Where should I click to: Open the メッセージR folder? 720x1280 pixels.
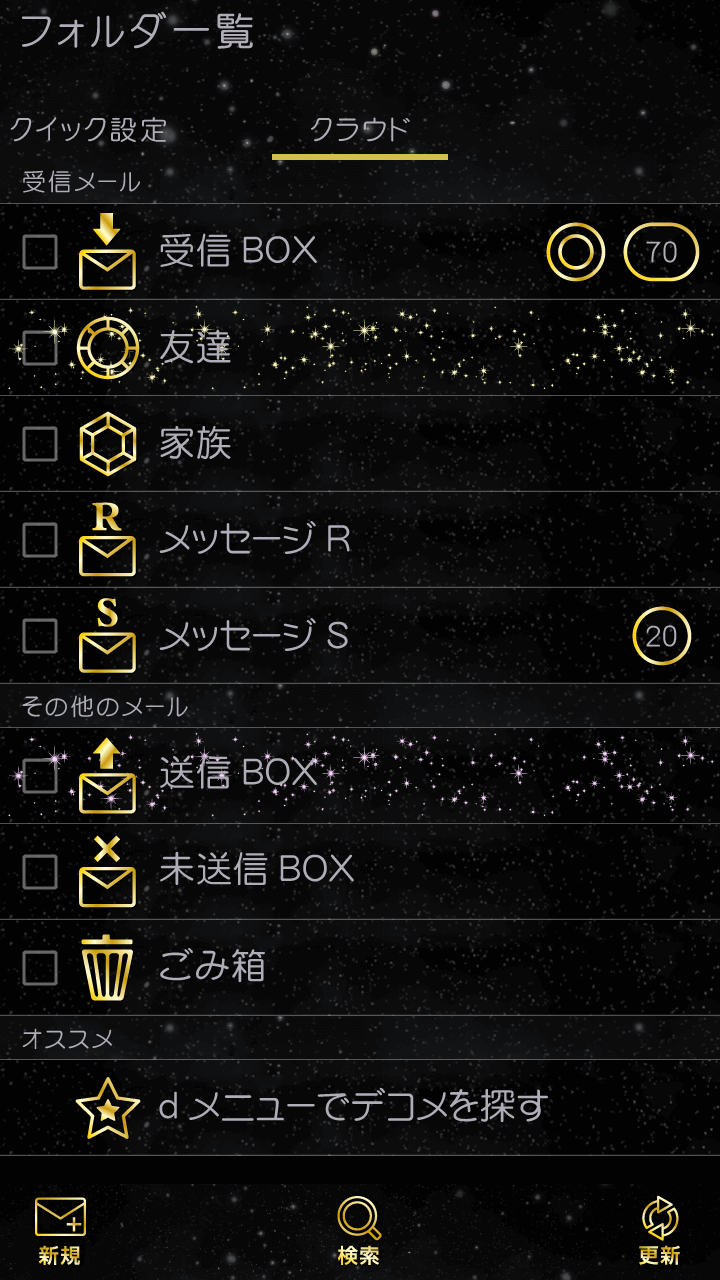click(255, 540)
